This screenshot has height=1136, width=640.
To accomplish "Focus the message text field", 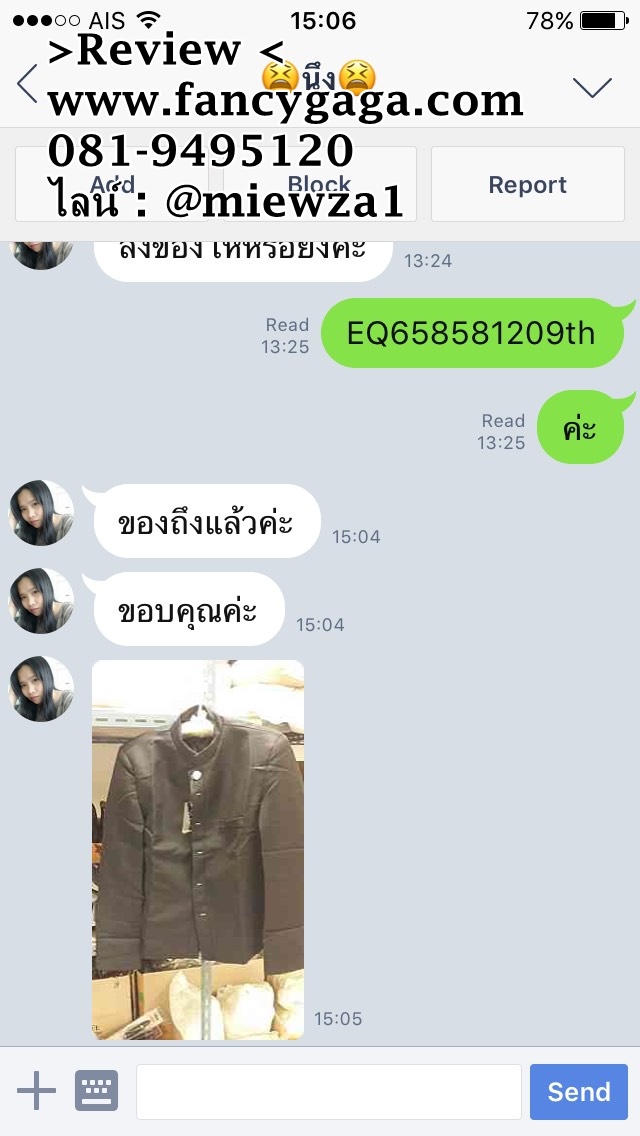I will [328, 1091].
